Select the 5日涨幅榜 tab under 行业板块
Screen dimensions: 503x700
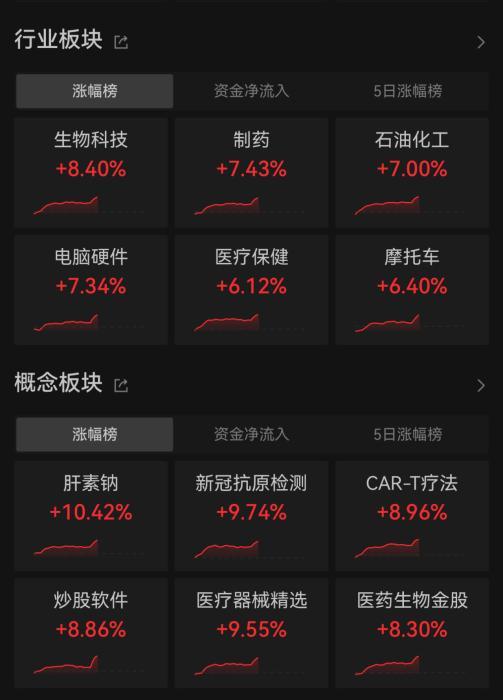pyautogui.click(x=408, y=91)
